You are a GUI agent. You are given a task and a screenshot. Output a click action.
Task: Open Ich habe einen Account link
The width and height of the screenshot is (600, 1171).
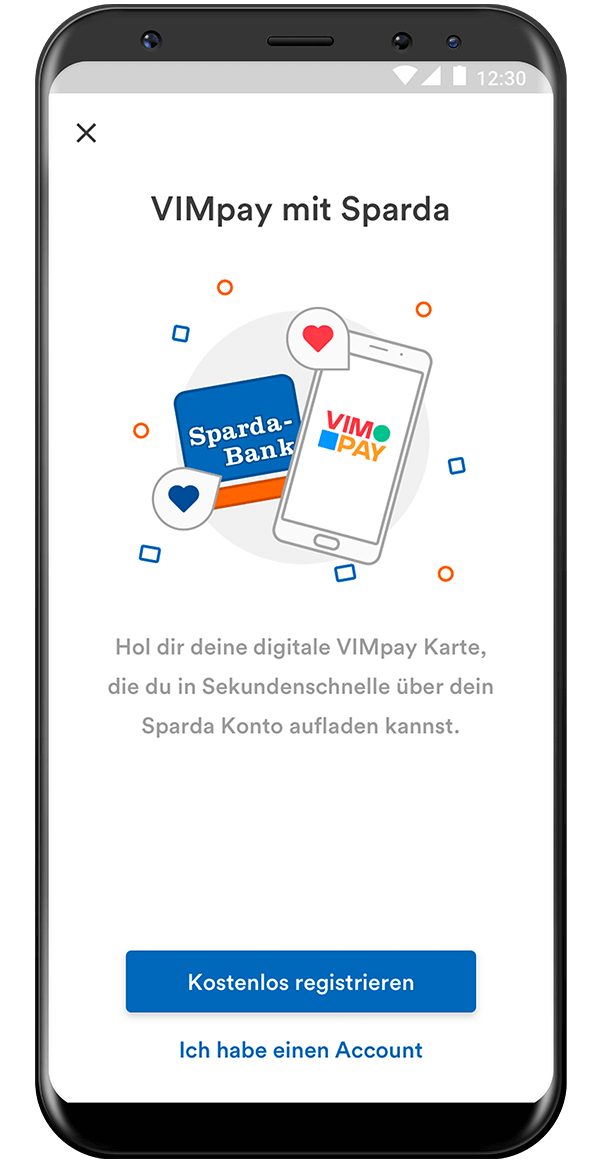click(x=300, y=1050)
